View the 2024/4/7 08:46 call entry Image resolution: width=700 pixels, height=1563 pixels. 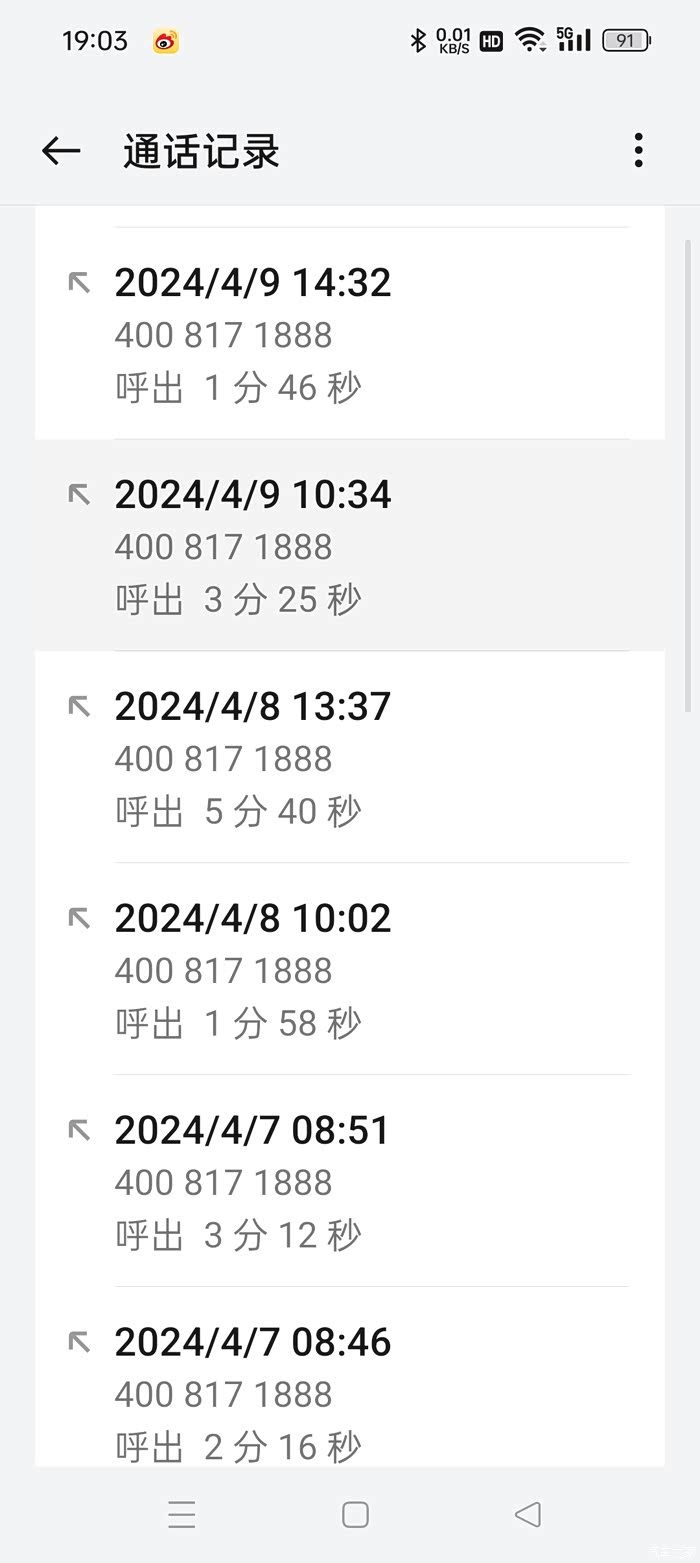pyautogui.click(x=350, y=1394)
